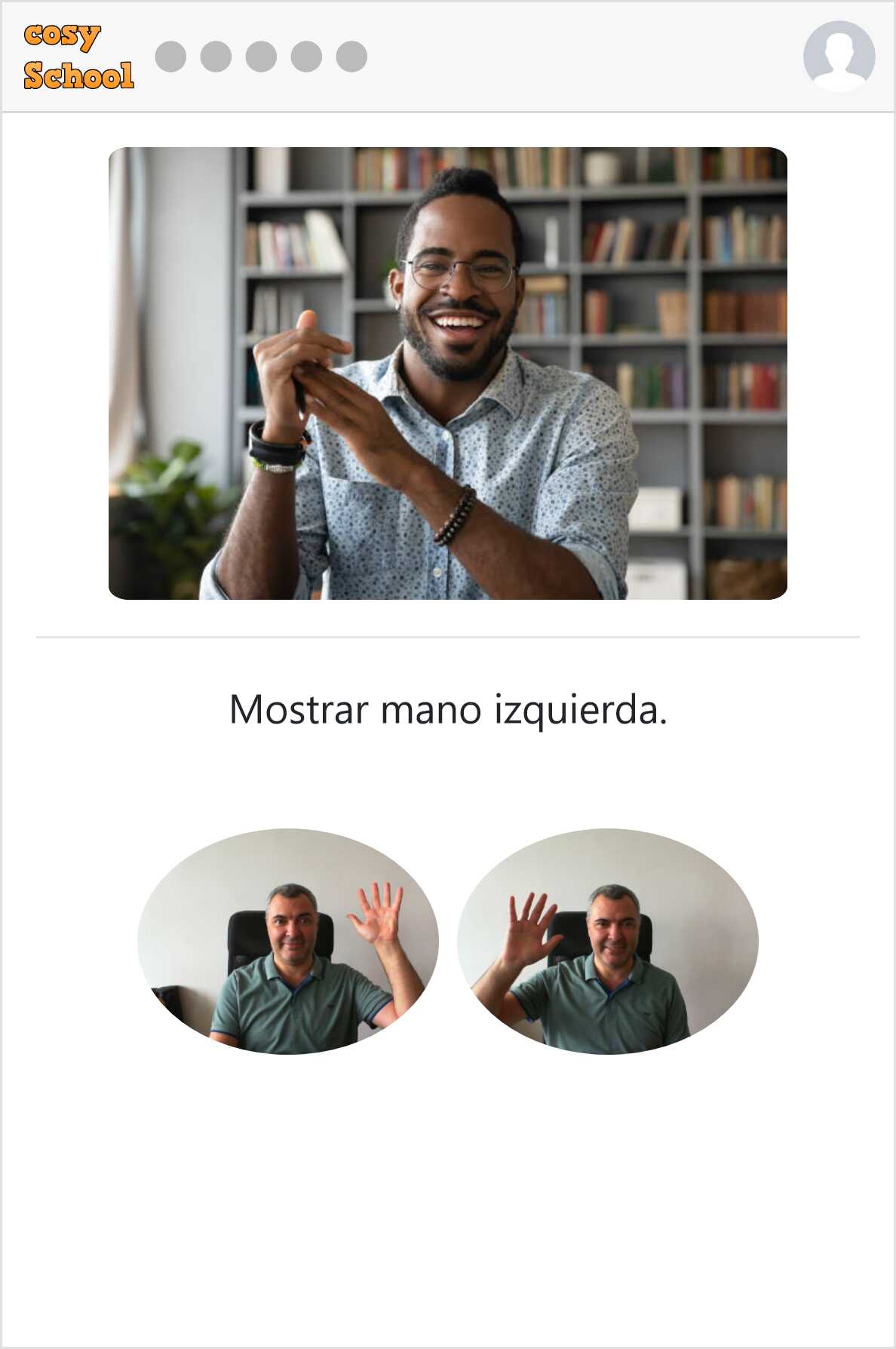Tap the teacher video with bookshelves
Image resolution: width=896 pixels, height=1349 pixels.
tap(448, 373)
